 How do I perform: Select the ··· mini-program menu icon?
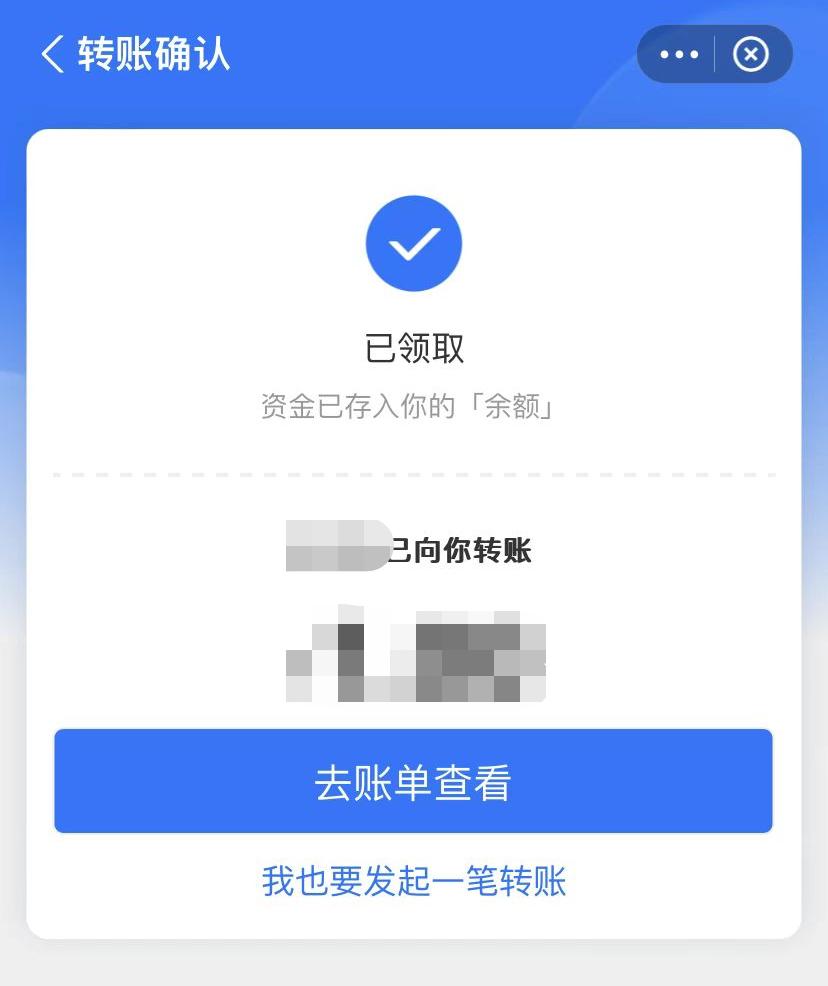678,55
